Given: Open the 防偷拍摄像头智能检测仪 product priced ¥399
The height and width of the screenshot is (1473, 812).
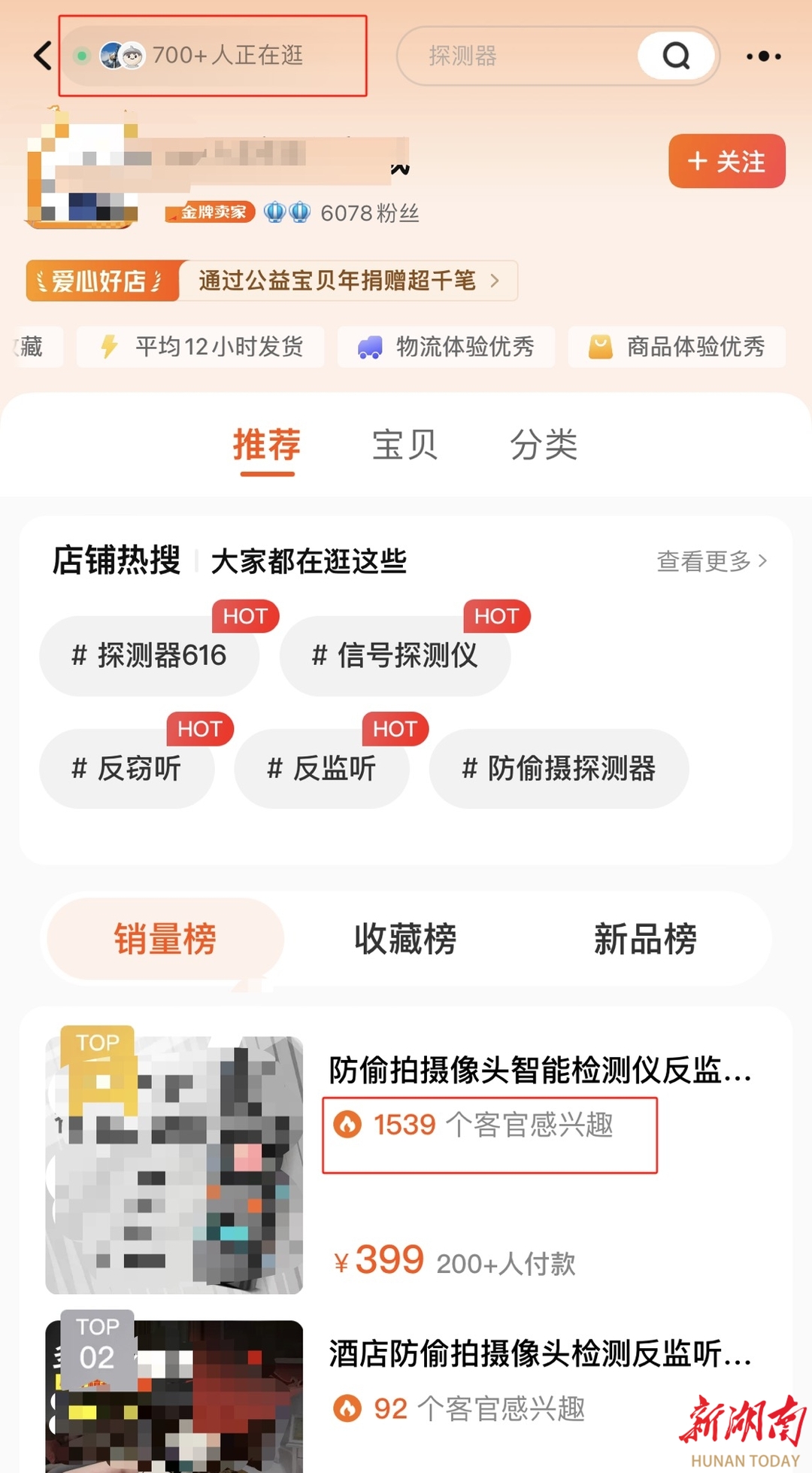Looking at the screenshot, I should click(x=540, y=1070).
